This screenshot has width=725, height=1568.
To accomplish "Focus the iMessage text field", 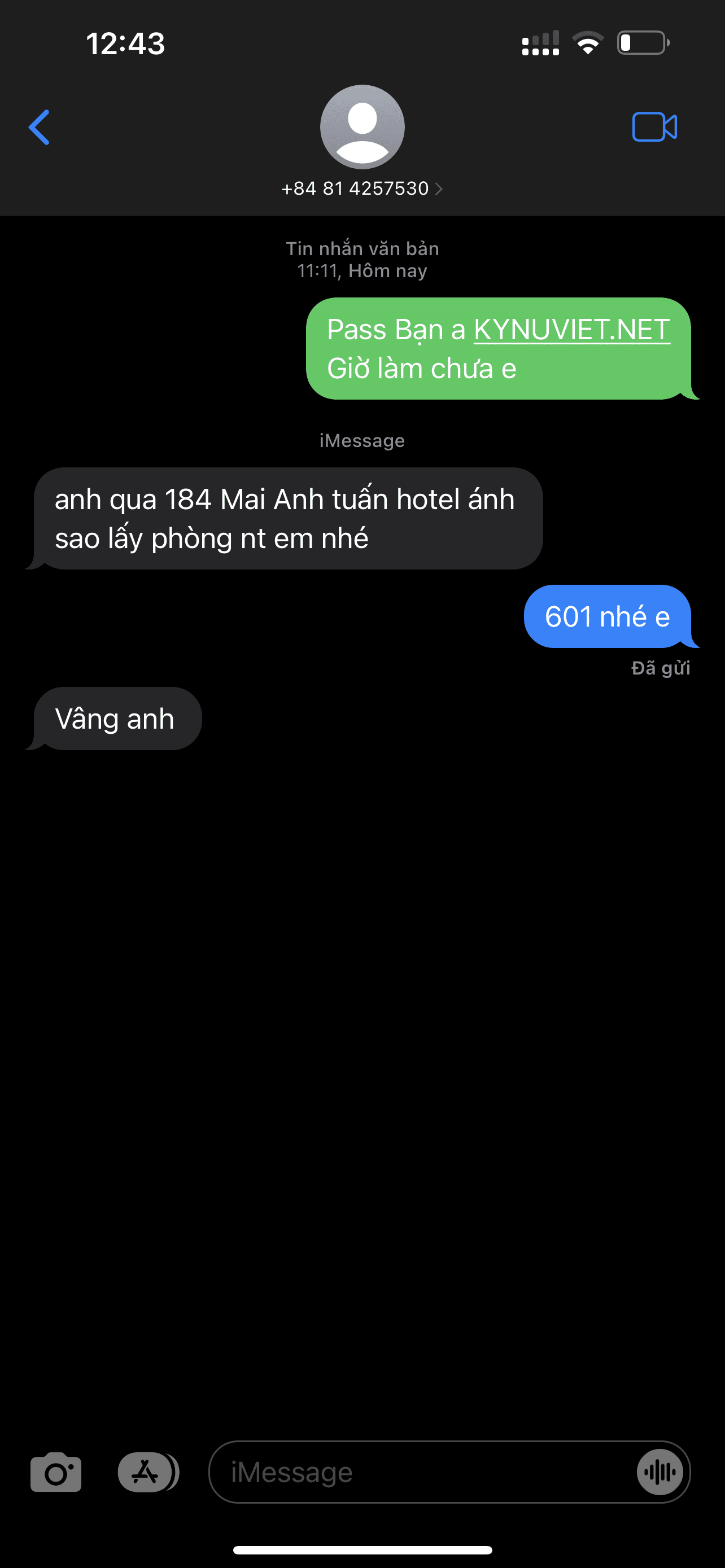I will (420, 1473).
